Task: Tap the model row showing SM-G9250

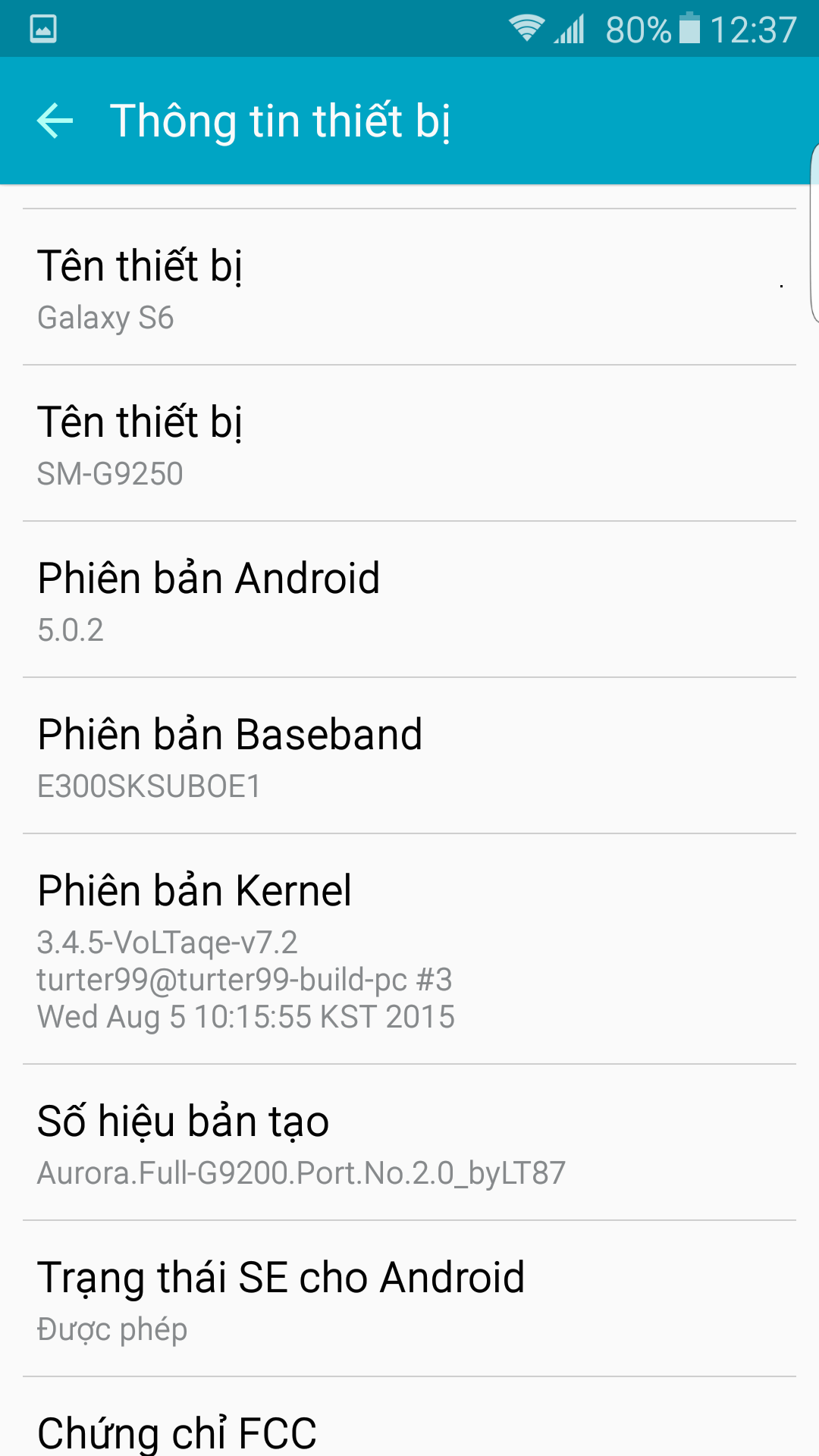Action: pos(409,444)
